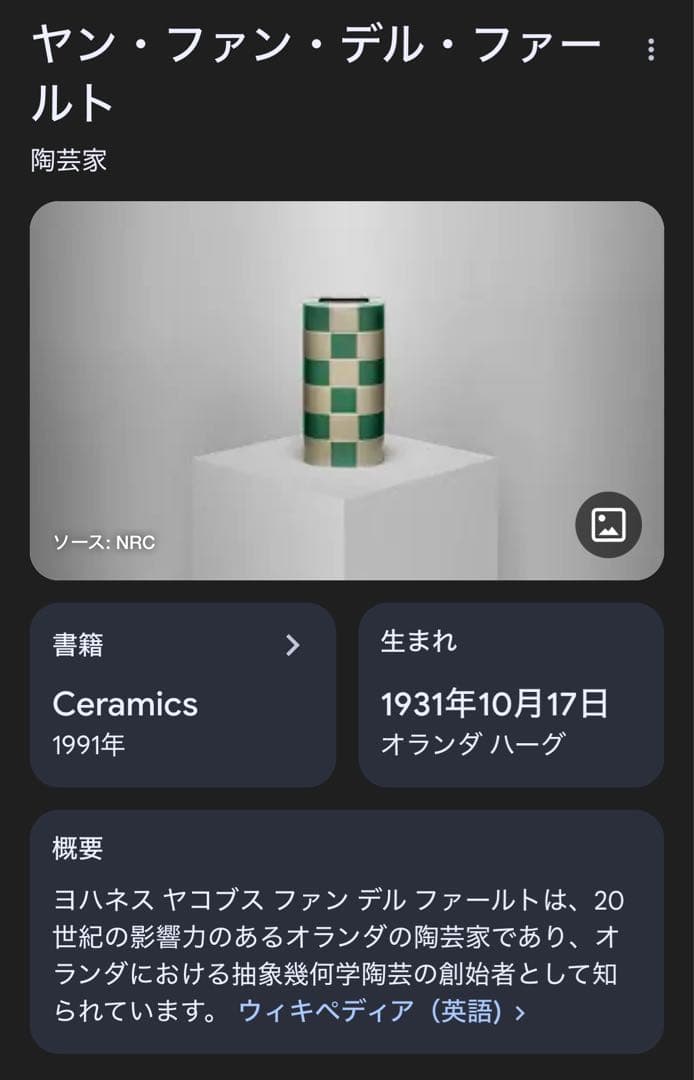
Task: Open the 書籍 card for Ceramics 1991年
Action: [x=183, y=695]
